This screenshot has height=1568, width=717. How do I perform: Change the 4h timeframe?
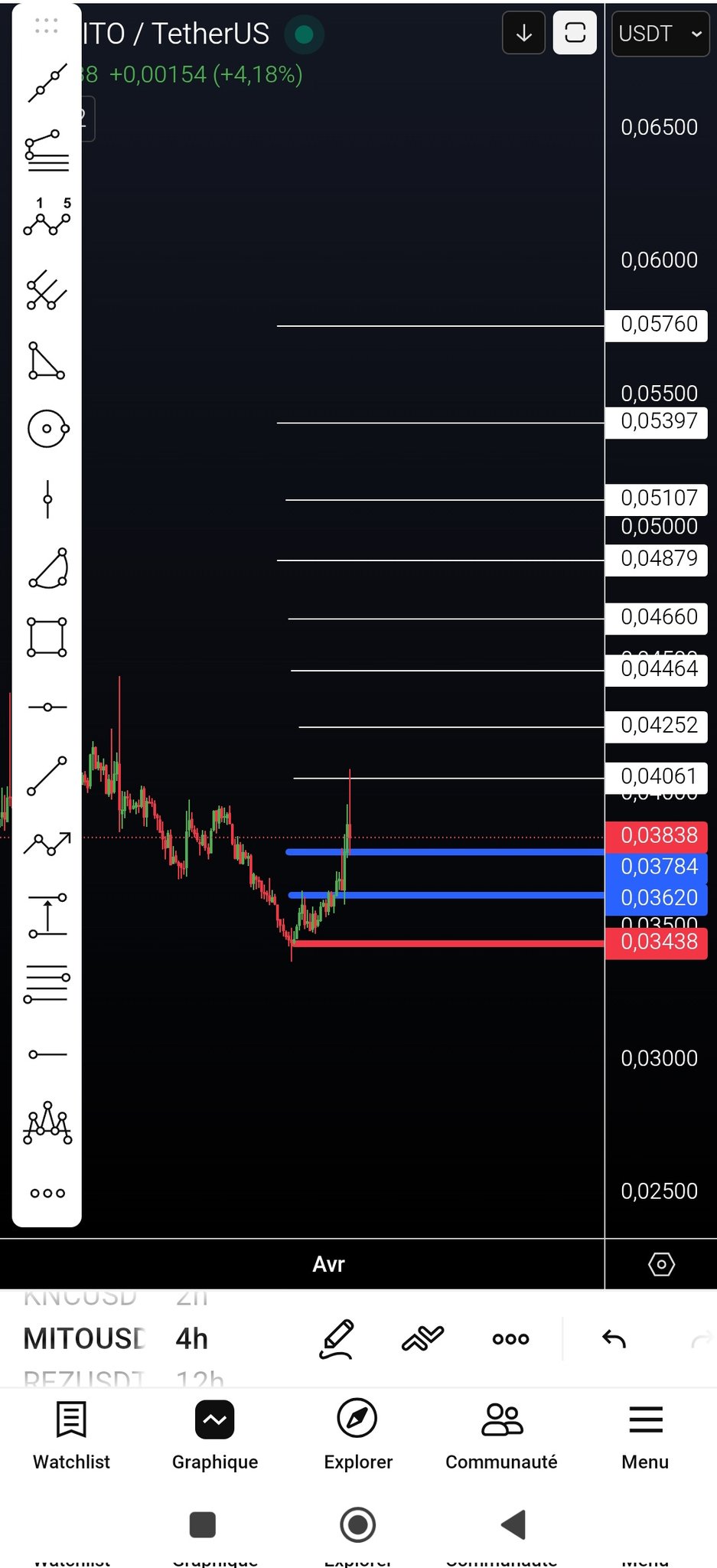point(192,1338)
